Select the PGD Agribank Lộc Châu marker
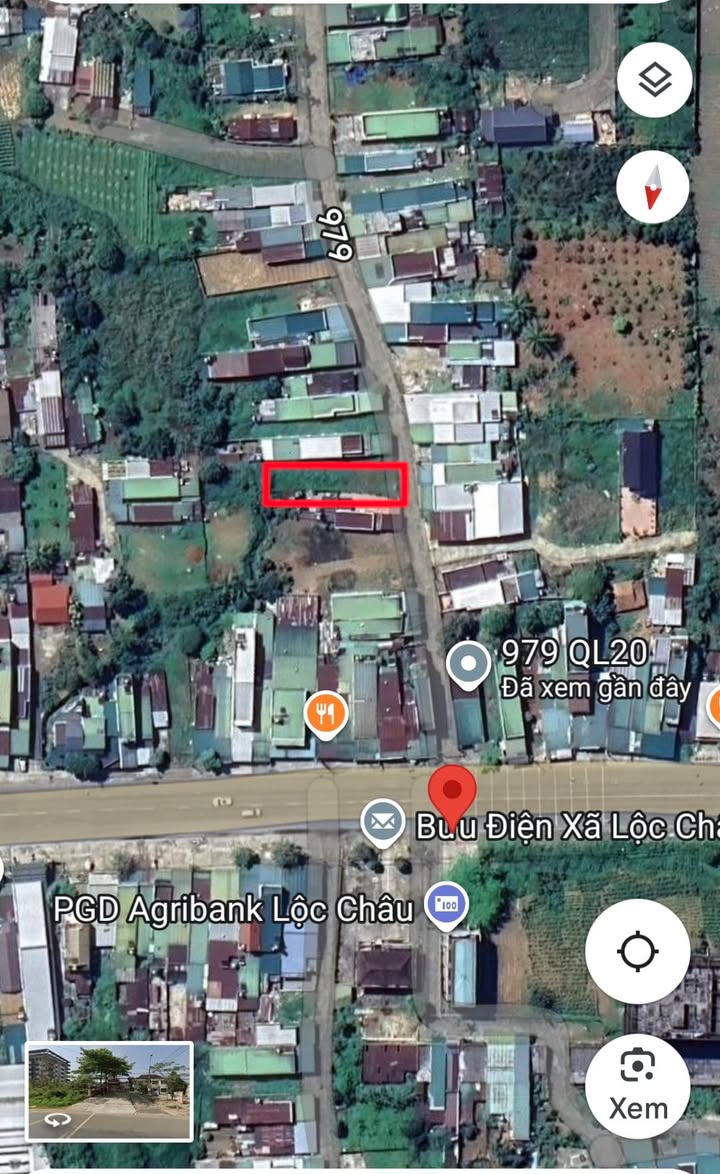This screenshot has height=1174, width=720. click(x=447, y=906)
